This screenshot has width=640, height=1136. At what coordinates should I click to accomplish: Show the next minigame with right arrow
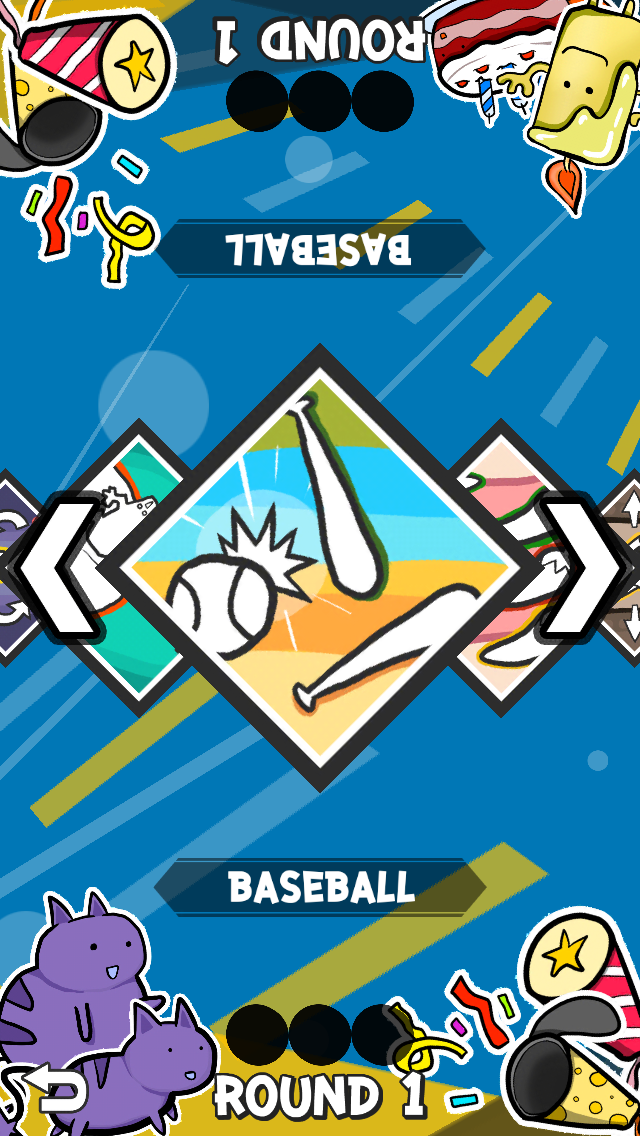tap(581, 568)
